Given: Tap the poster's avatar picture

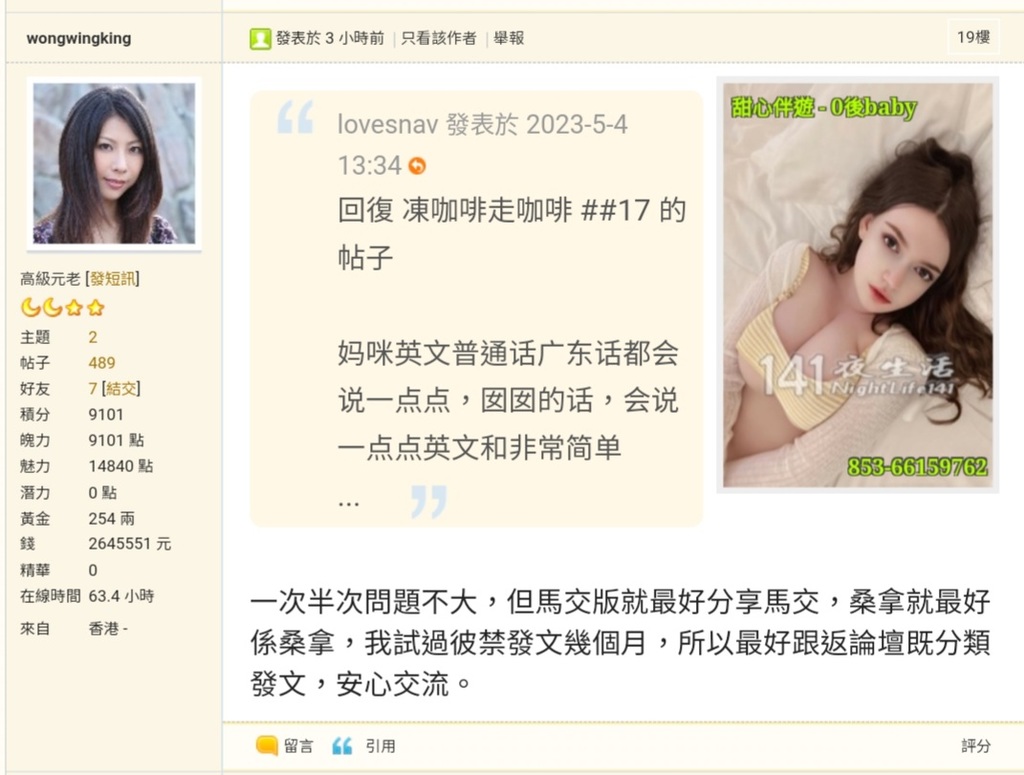Looking at the screenshot, I should coord(113,164).
